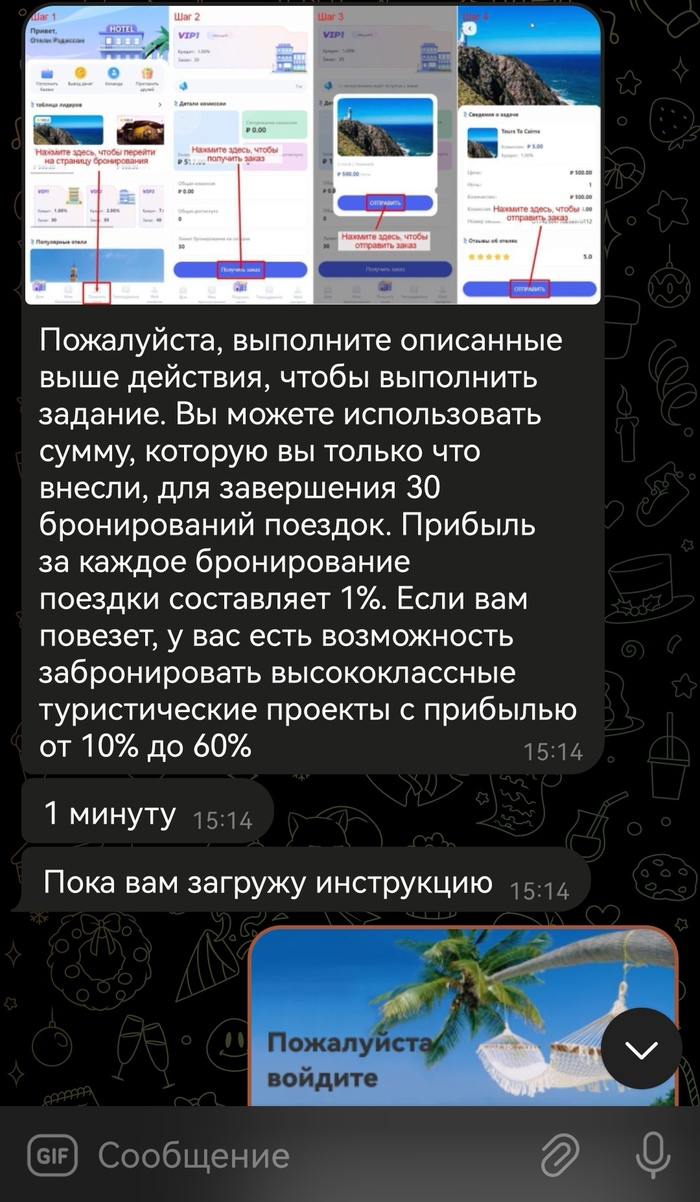Open the GIF picker

coord(52,1156)
